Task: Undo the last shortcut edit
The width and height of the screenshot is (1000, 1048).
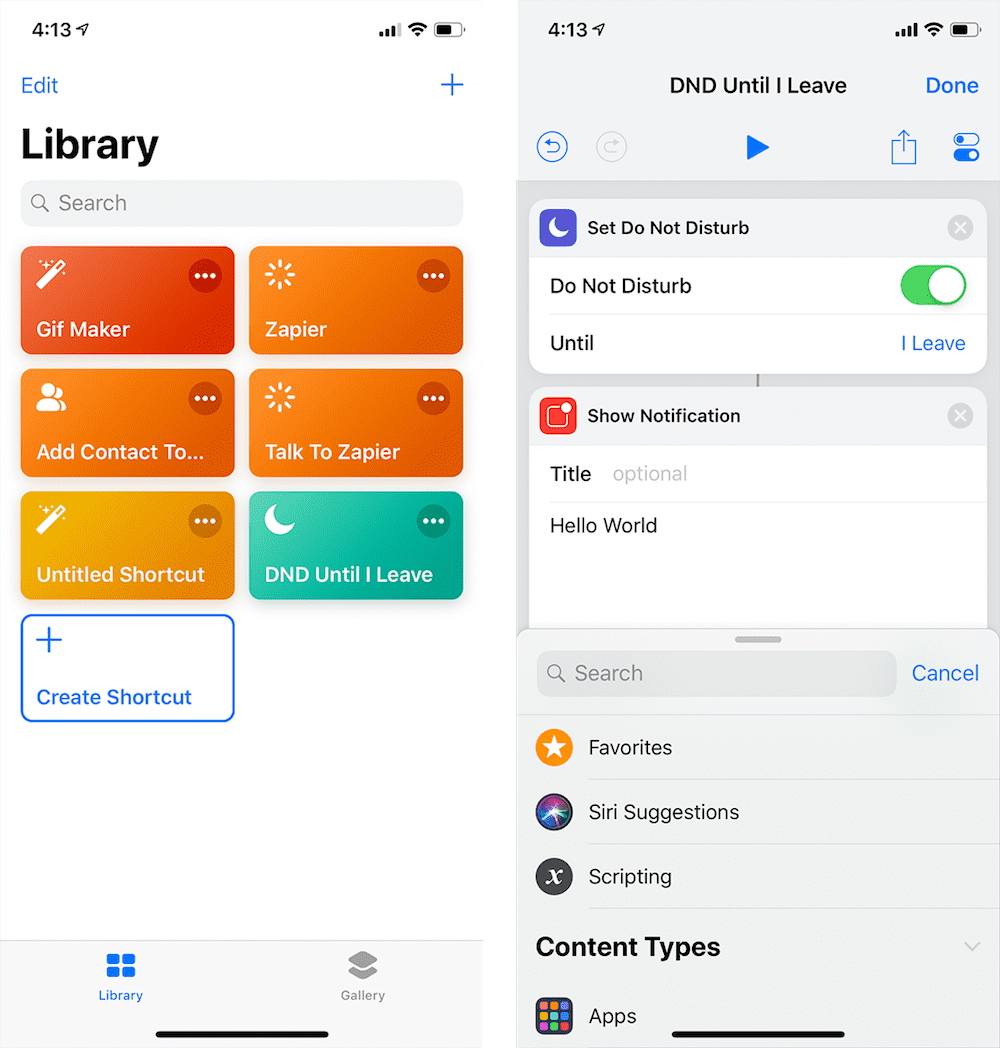Action: (x=552, y=147)
